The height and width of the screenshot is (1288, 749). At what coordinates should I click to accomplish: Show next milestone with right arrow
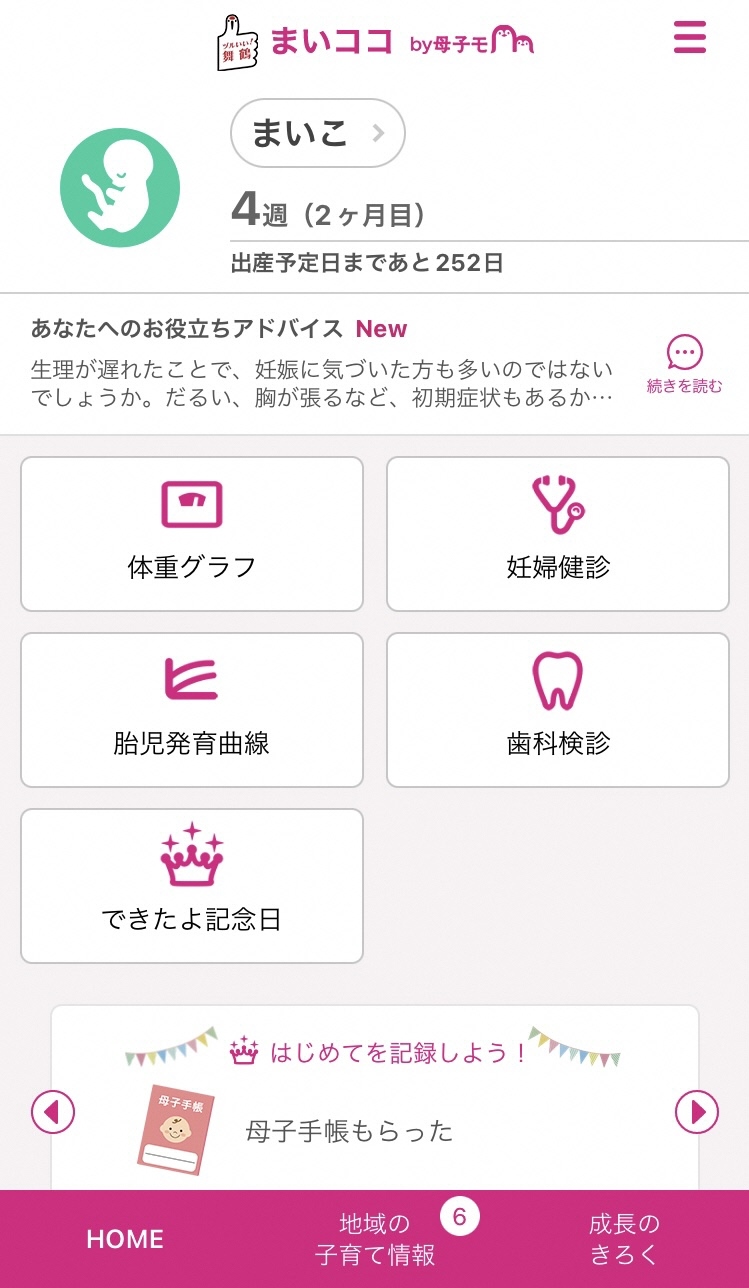tap(697, 1111)
